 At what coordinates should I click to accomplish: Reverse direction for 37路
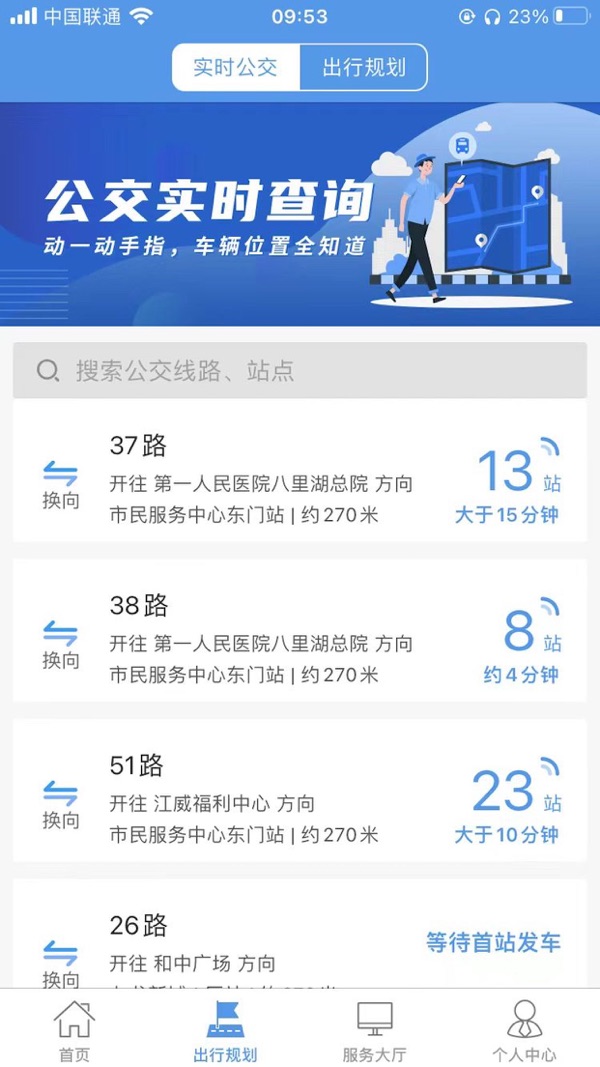[61, 484]
